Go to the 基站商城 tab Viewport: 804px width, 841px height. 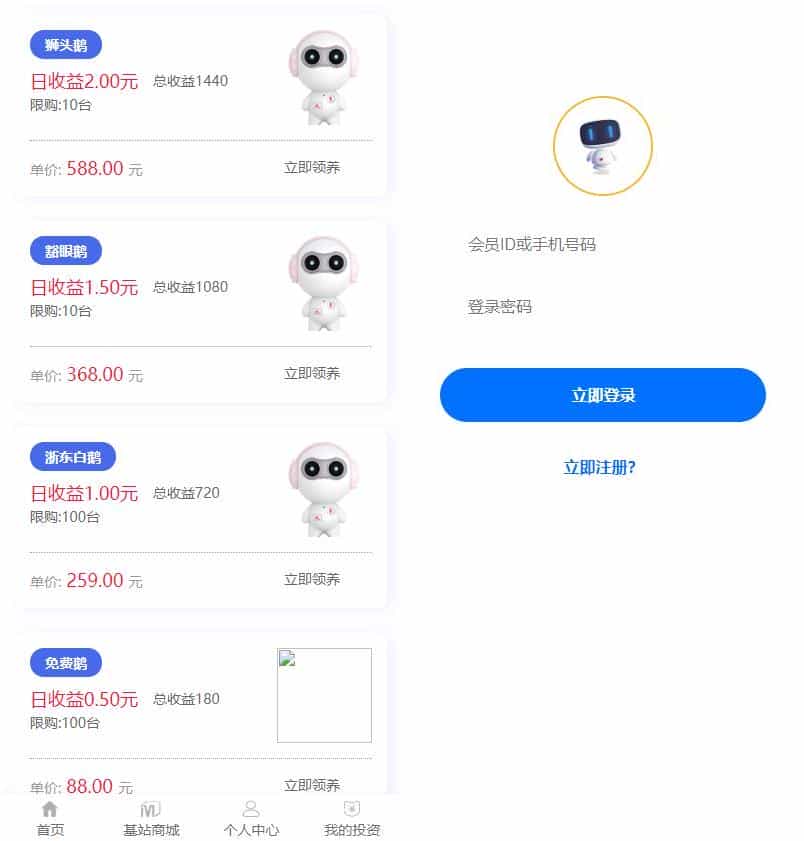point(151,818)
